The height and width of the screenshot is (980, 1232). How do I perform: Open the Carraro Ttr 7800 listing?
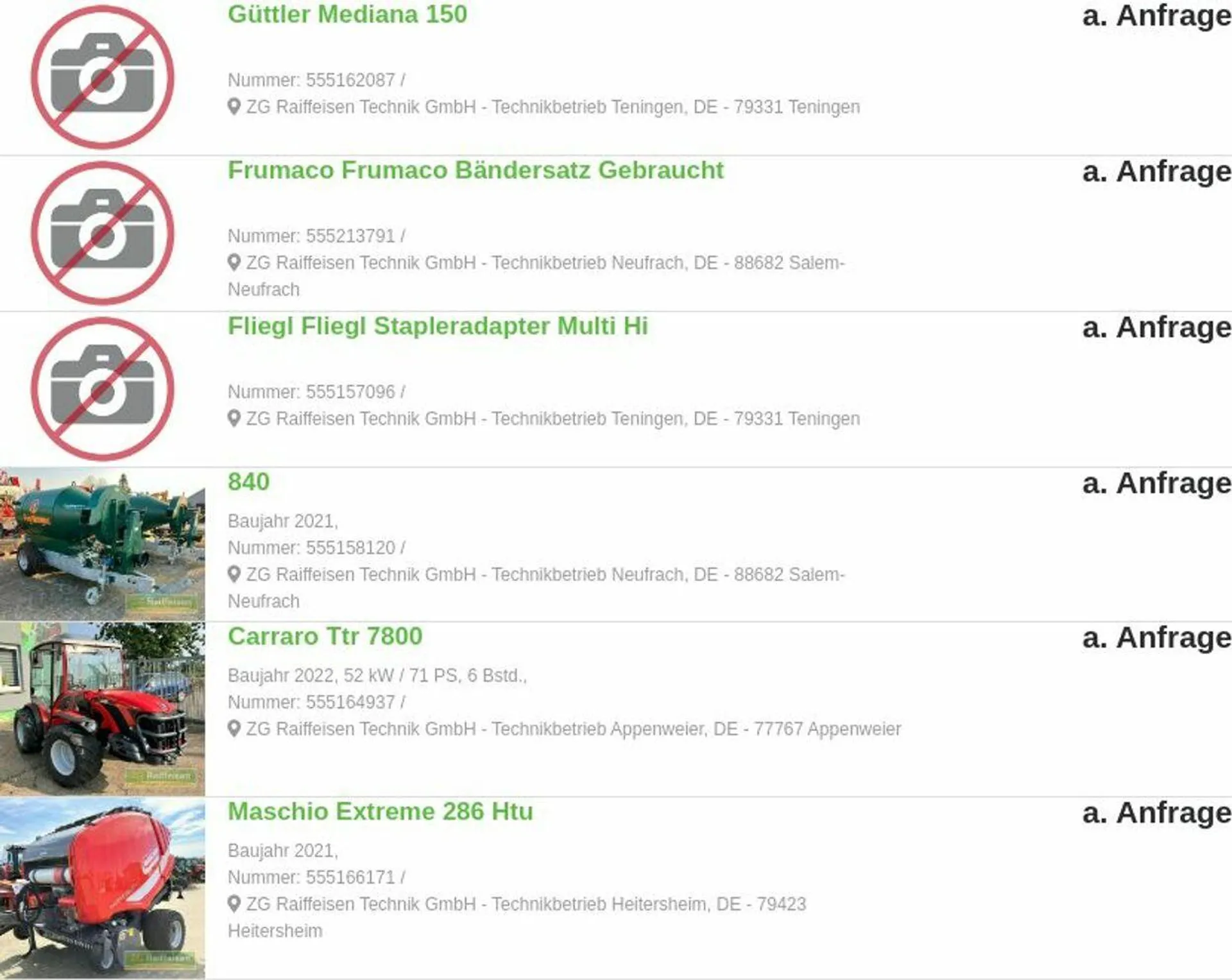tap(325, 636)
